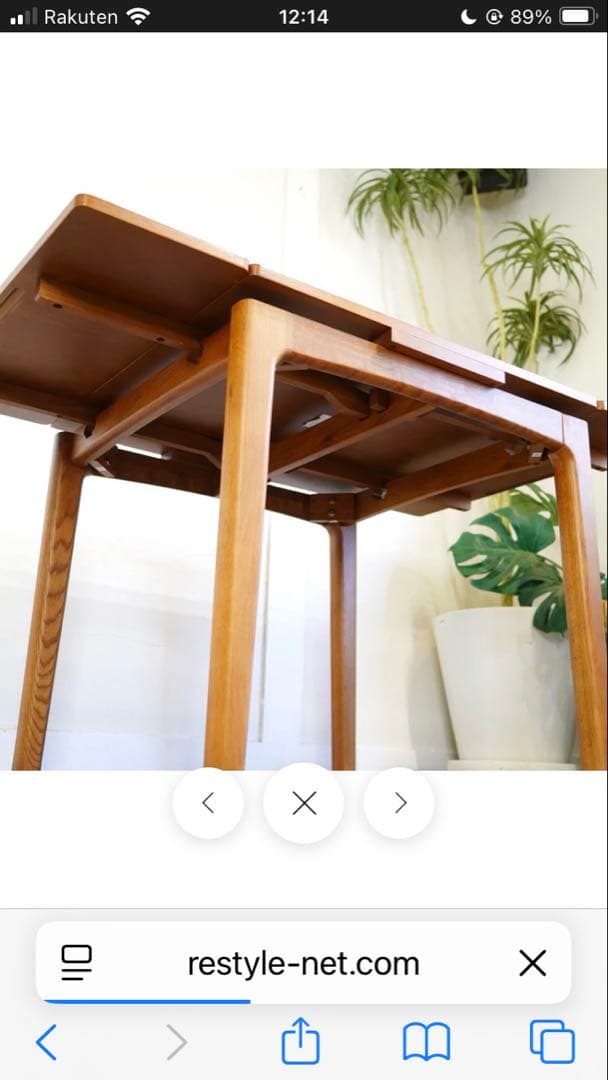Stop loading the page
The image size is (608, 1080).
tap(533, 963)
